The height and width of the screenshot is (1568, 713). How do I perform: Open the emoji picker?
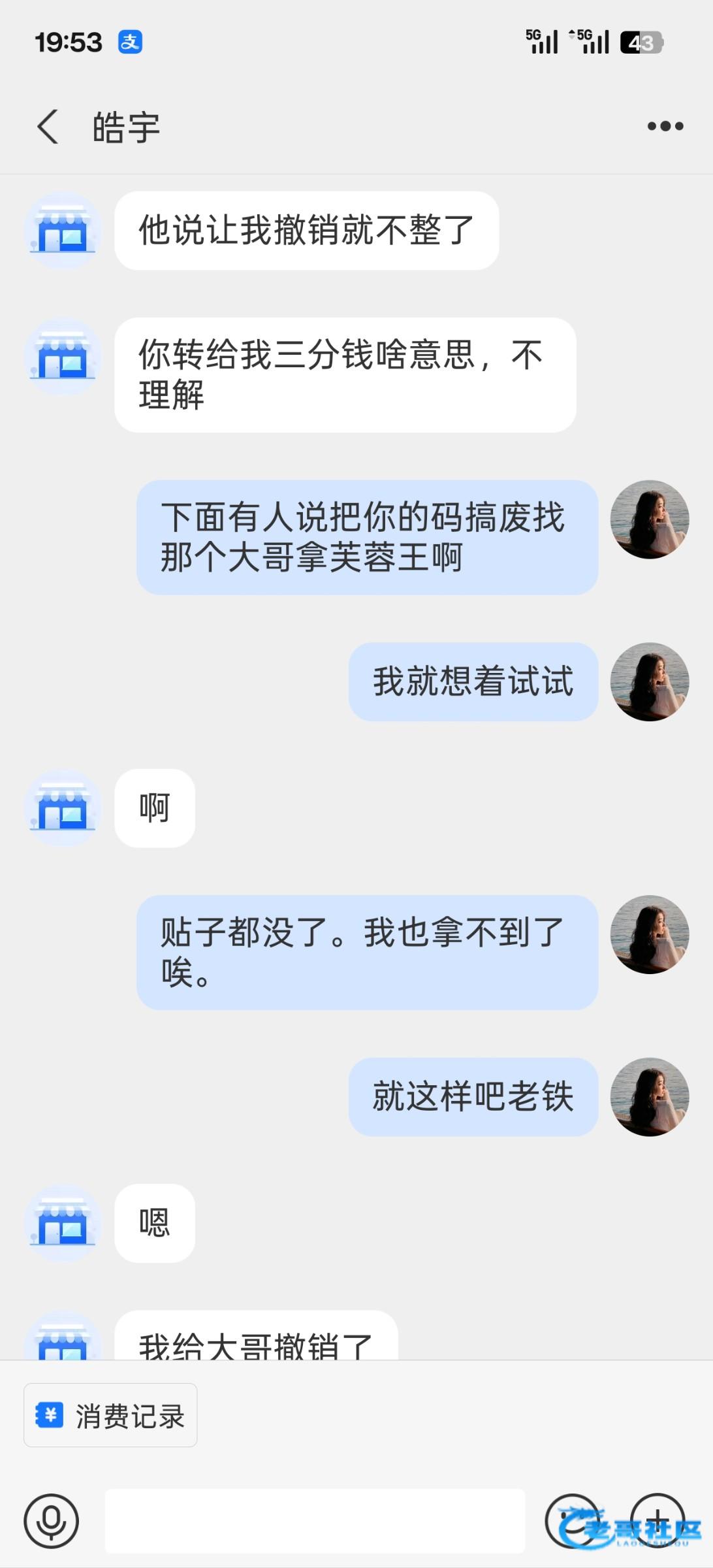coord(572,1521)
